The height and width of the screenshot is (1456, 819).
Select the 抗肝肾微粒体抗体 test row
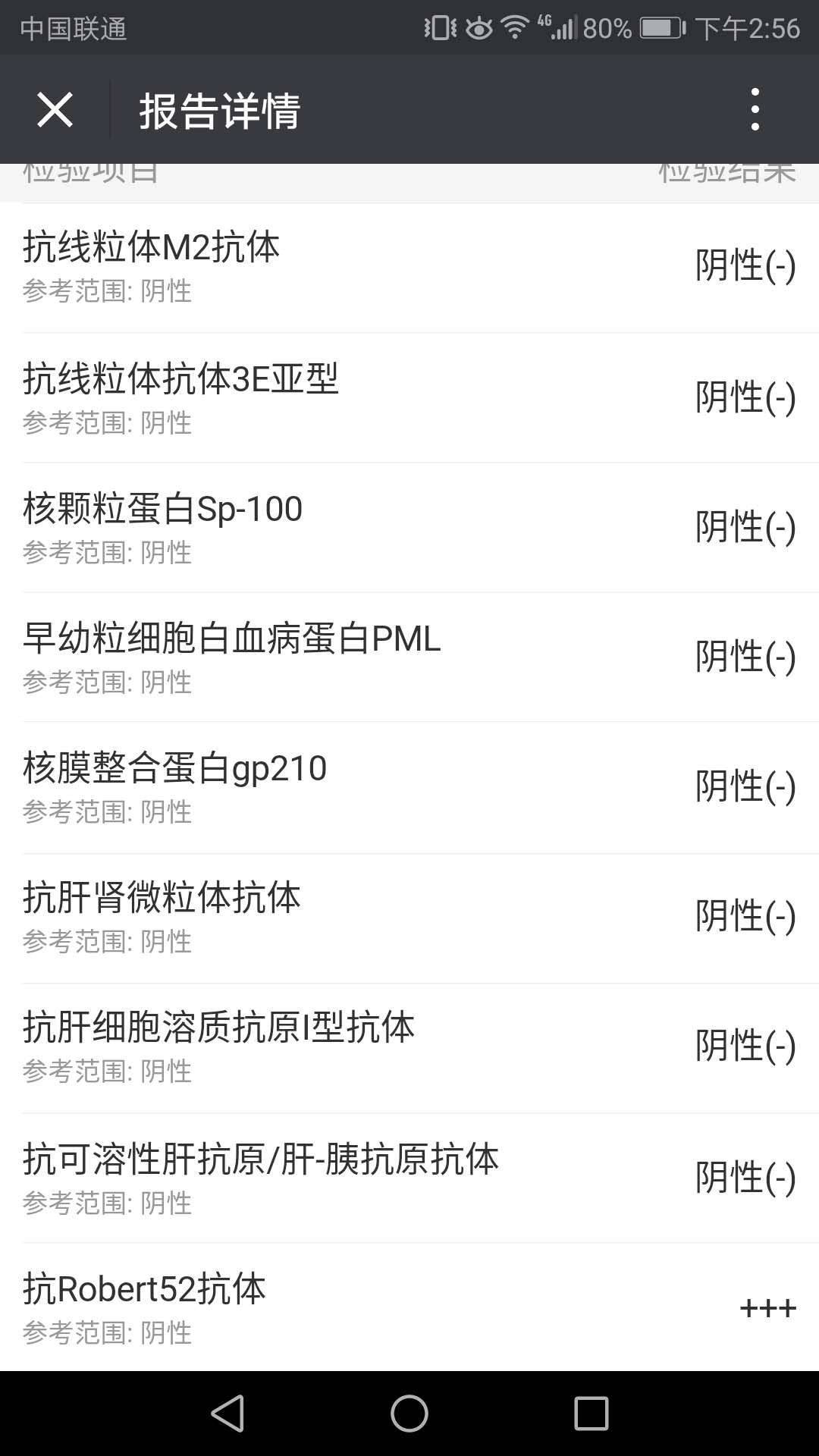303,918
